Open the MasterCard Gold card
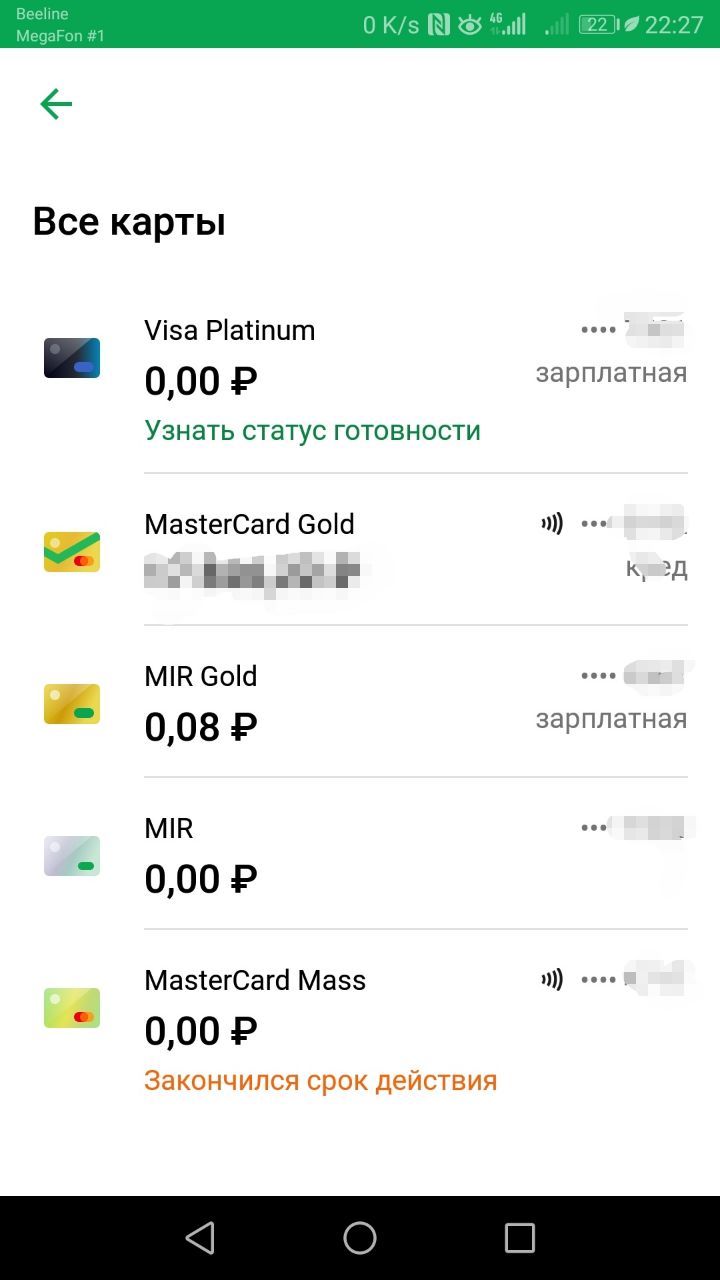This screenshot has height=1280, width=720. 360,550
